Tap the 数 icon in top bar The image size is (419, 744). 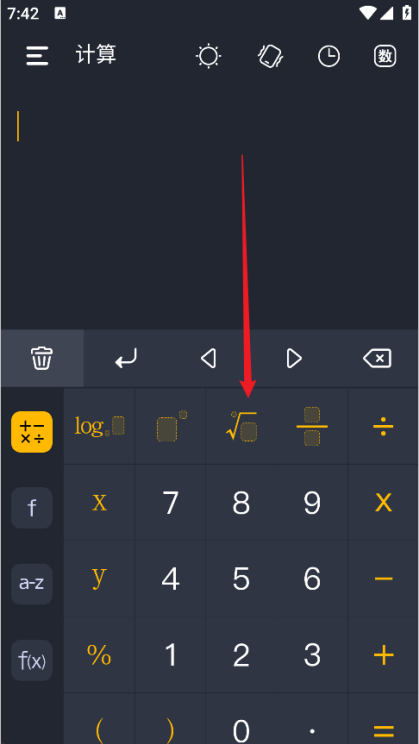[x=385, y=56]
